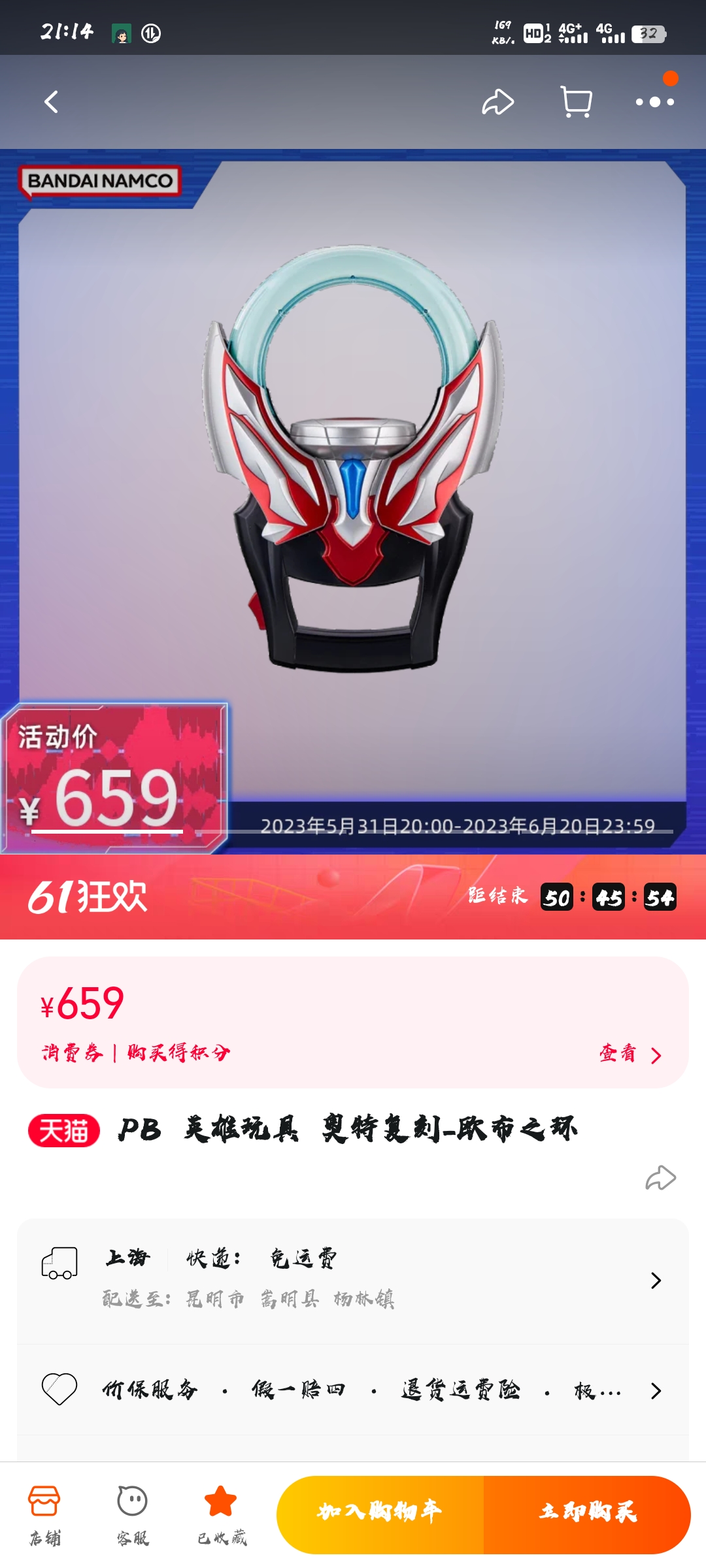The height and width of the screenshot is (1568, 706).
Task: Toggle the 已收藏 favorite star
Action: pos(221,1514)
